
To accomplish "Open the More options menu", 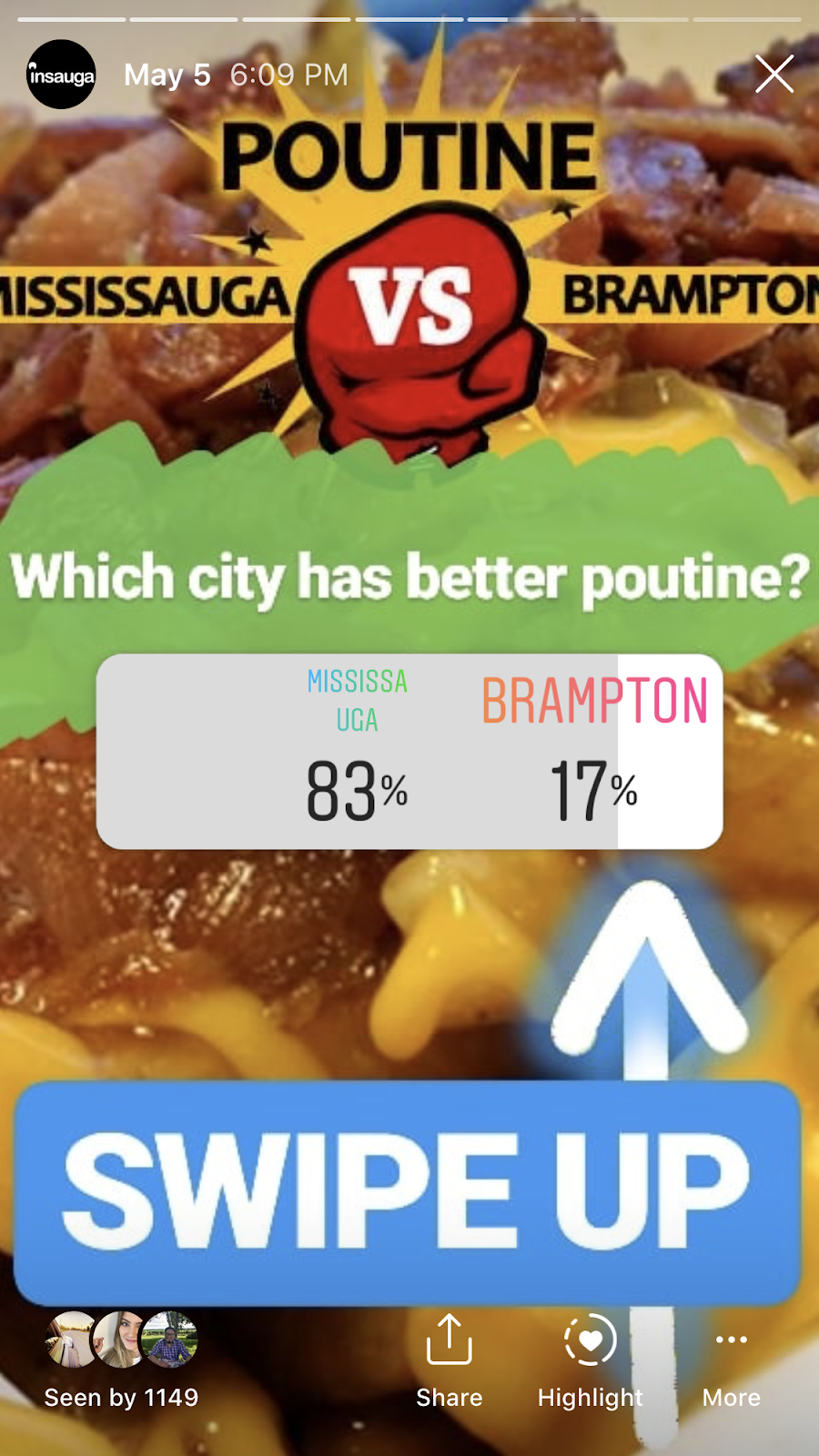I will [x=731, y=1359].
